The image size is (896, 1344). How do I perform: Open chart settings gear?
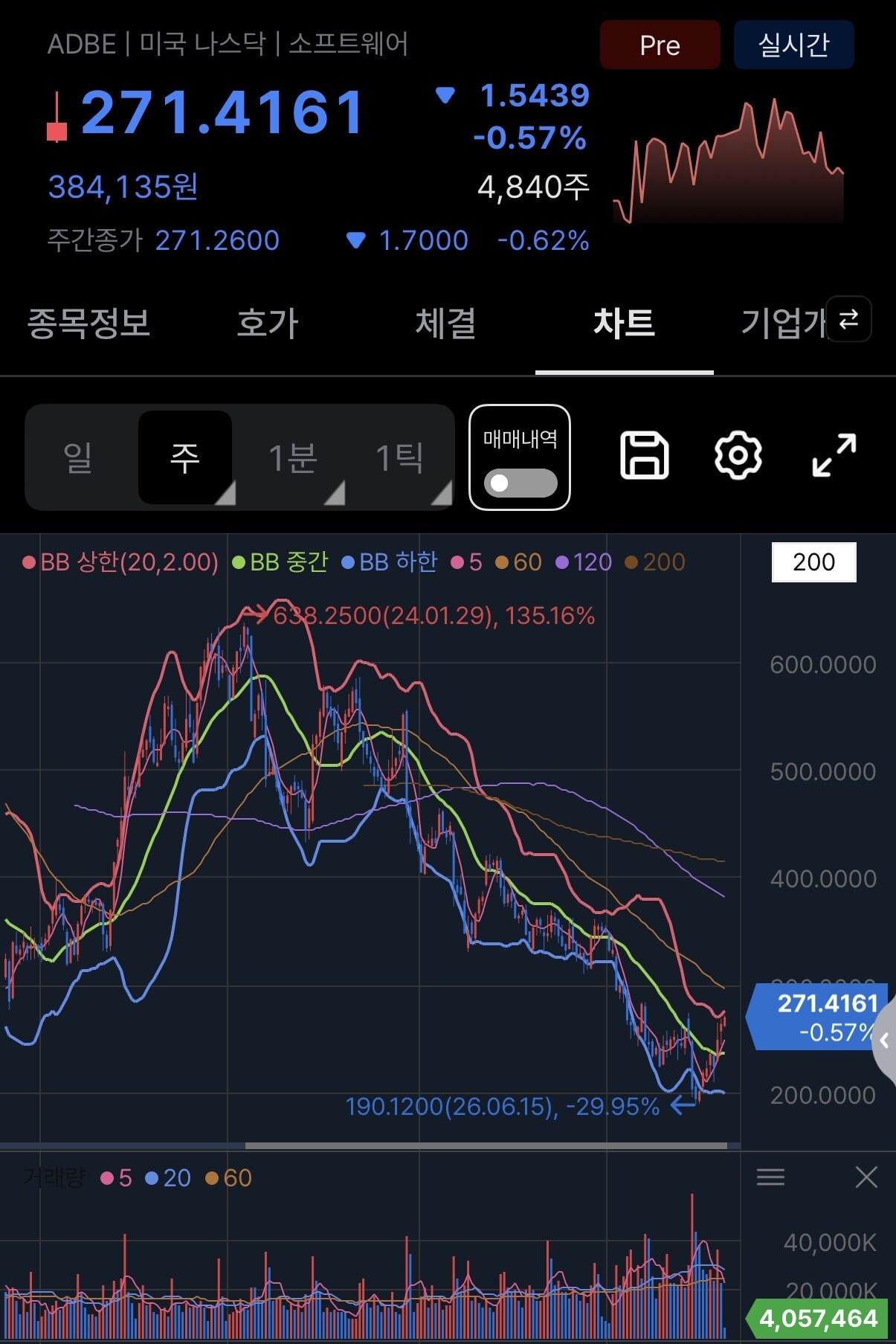[x=738, y=454]
